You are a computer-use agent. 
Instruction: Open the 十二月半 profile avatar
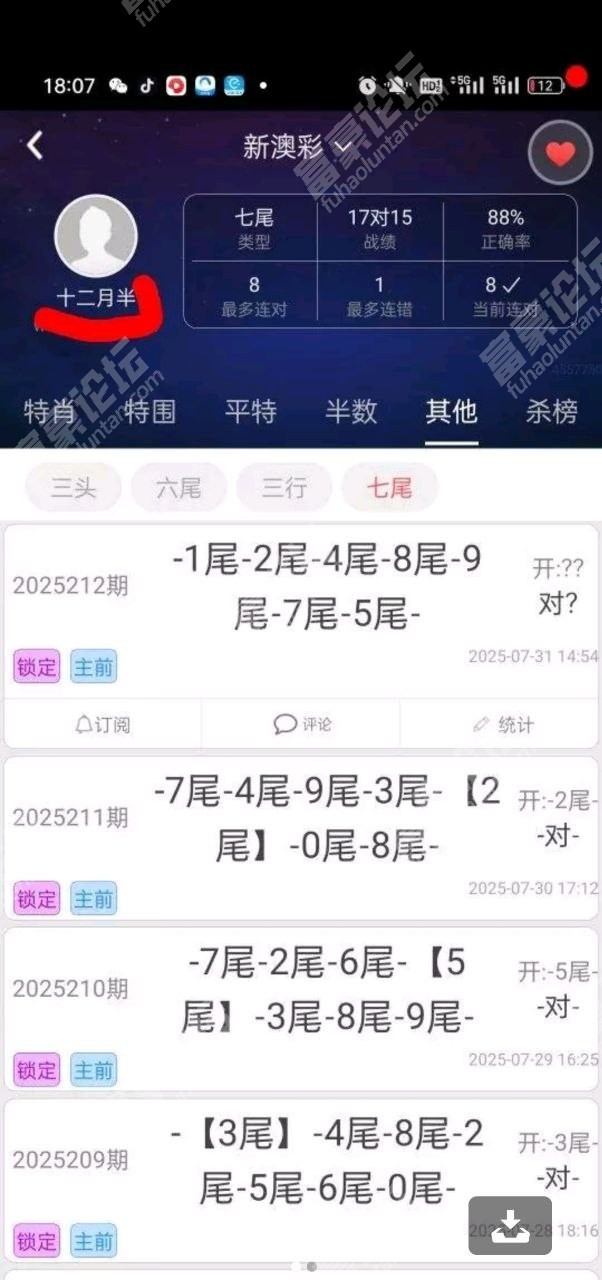click(96, 238)
